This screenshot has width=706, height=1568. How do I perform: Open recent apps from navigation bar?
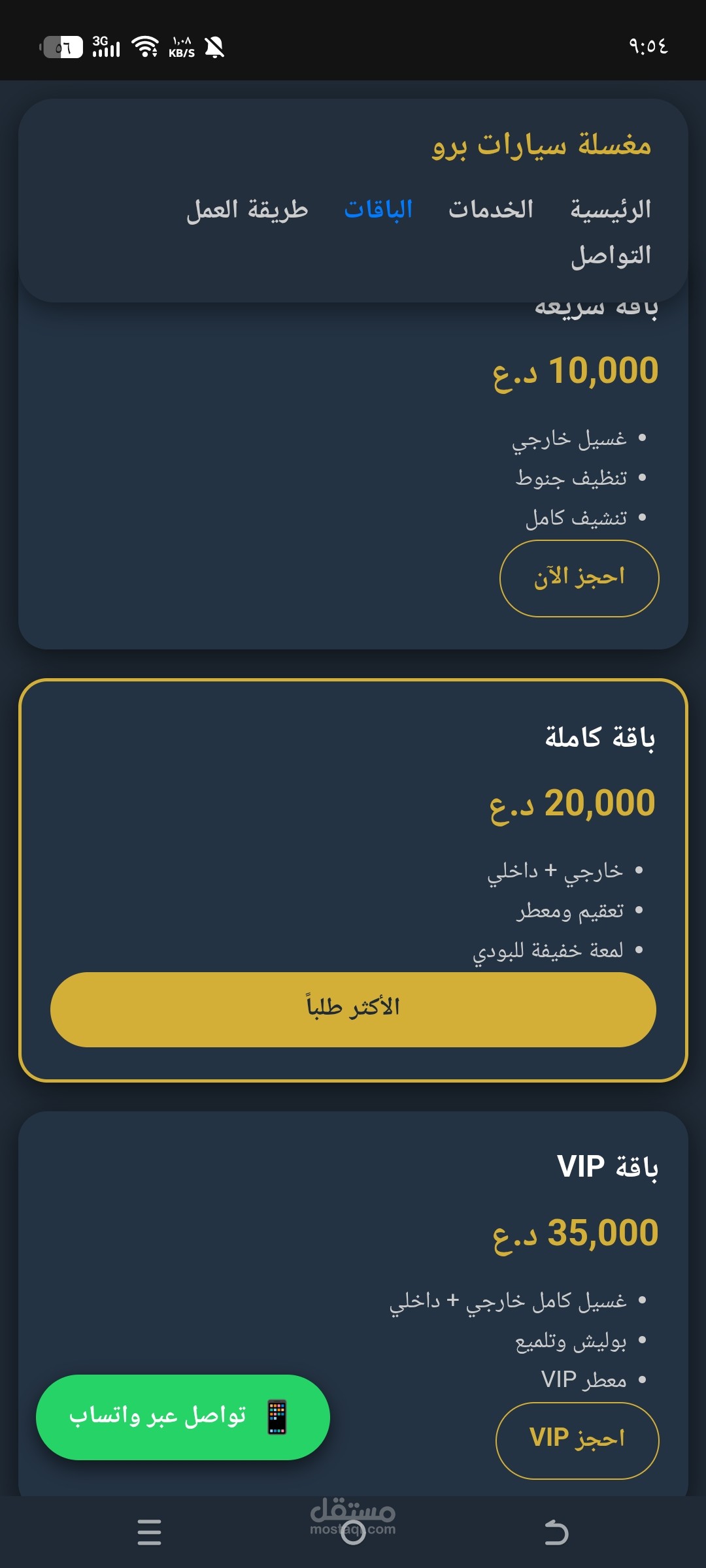(x=150, y=1532)
